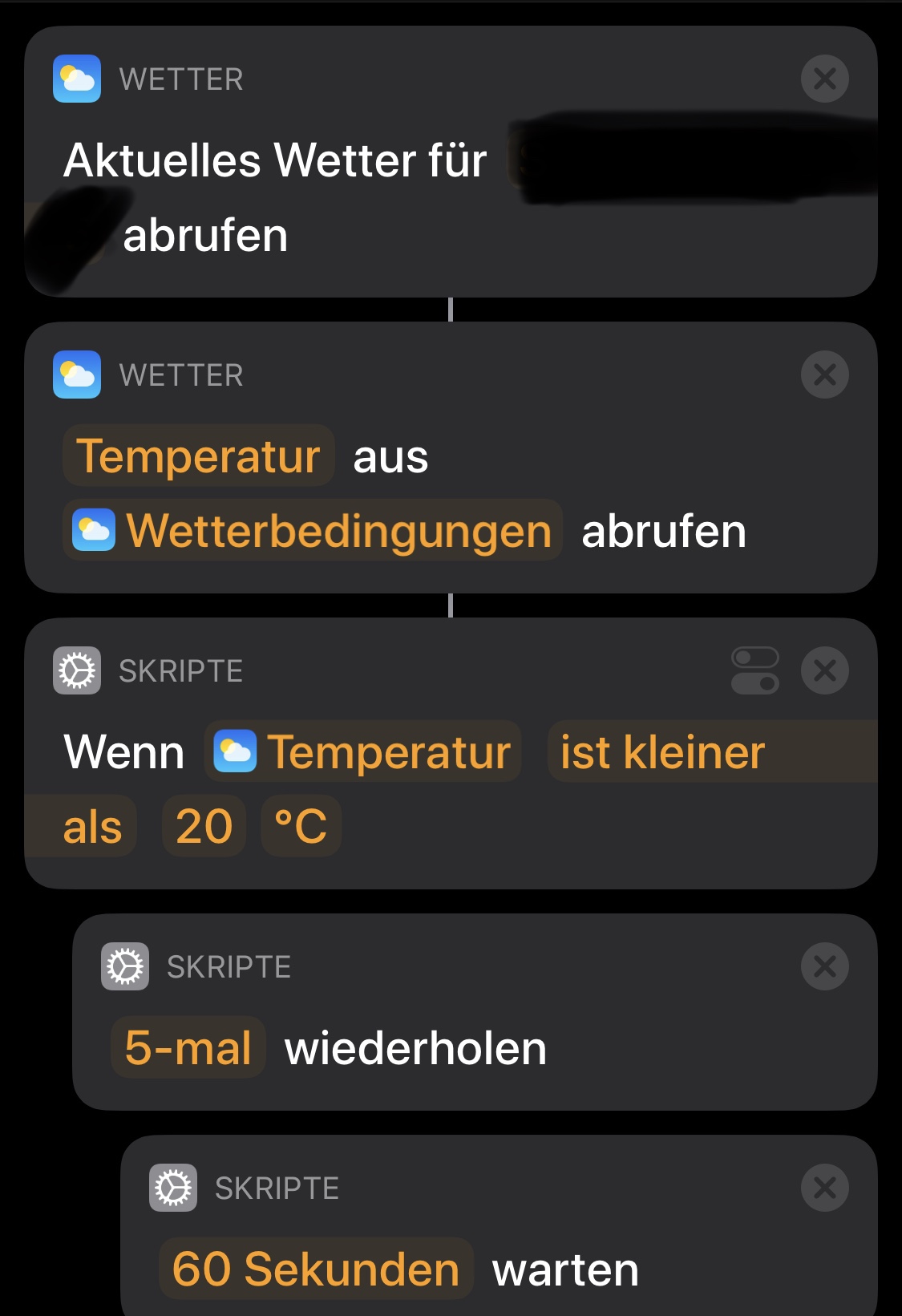Image resolution: width=902 pixels, height=1316 pixels.
Task: Select the Wetterbedingungen variable token
Action: 313,531
